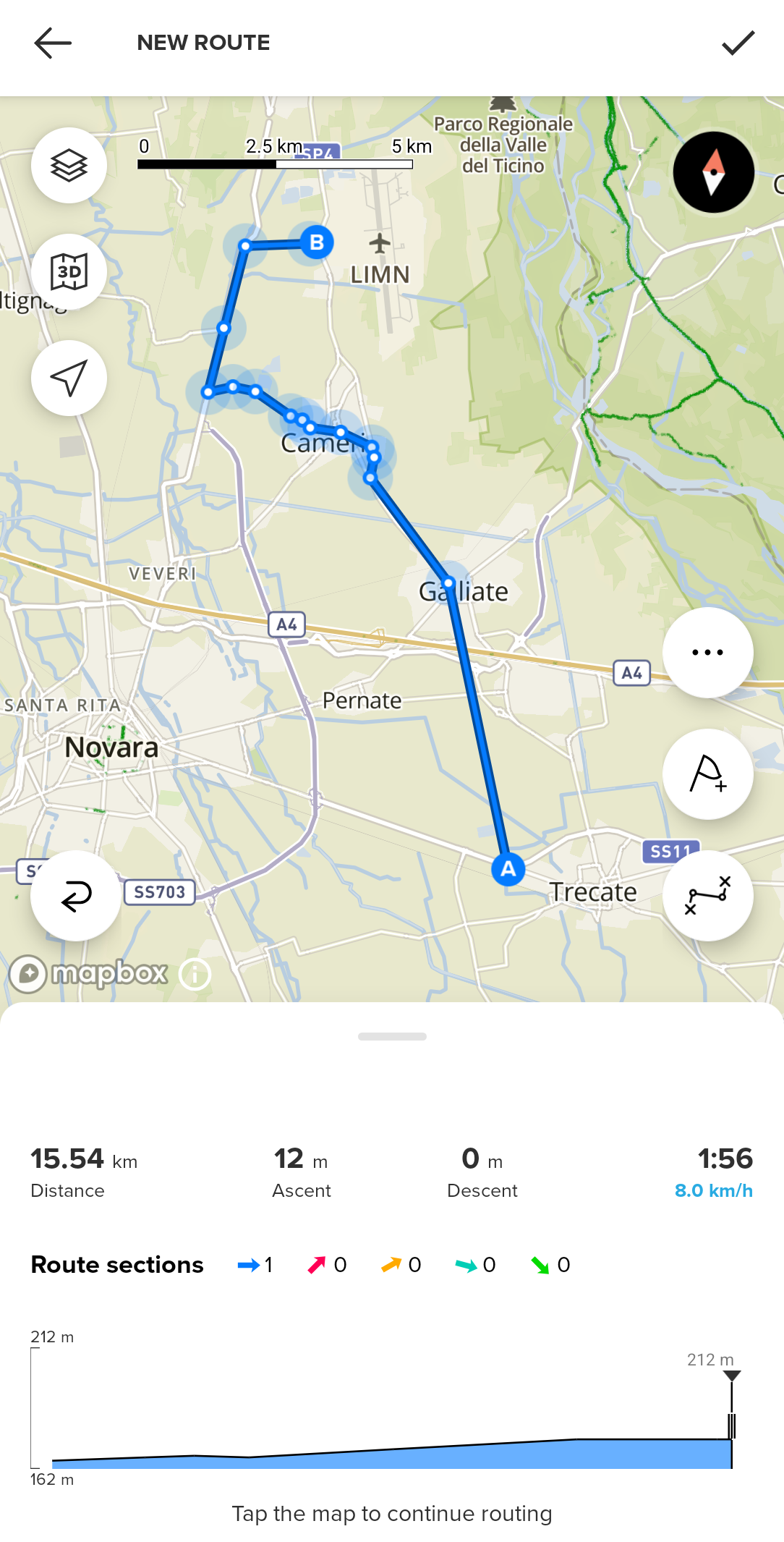Viewport: 784px width, 1542px height.
Task: Tap the compass to reset map orientation
Action: coord(714,172)
